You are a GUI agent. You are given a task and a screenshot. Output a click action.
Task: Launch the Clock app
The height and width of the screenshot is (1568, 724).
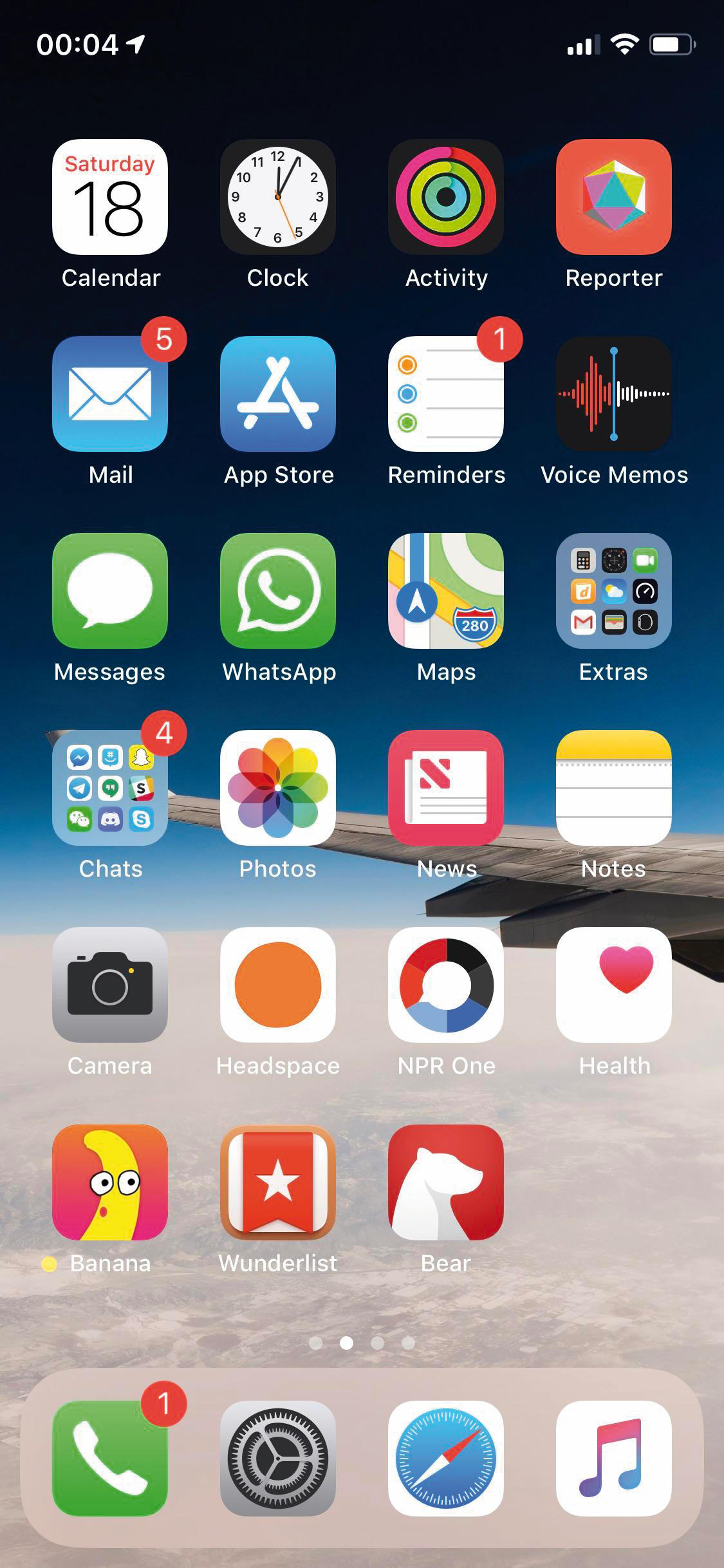pyautogui.click(x=278, y=197)
